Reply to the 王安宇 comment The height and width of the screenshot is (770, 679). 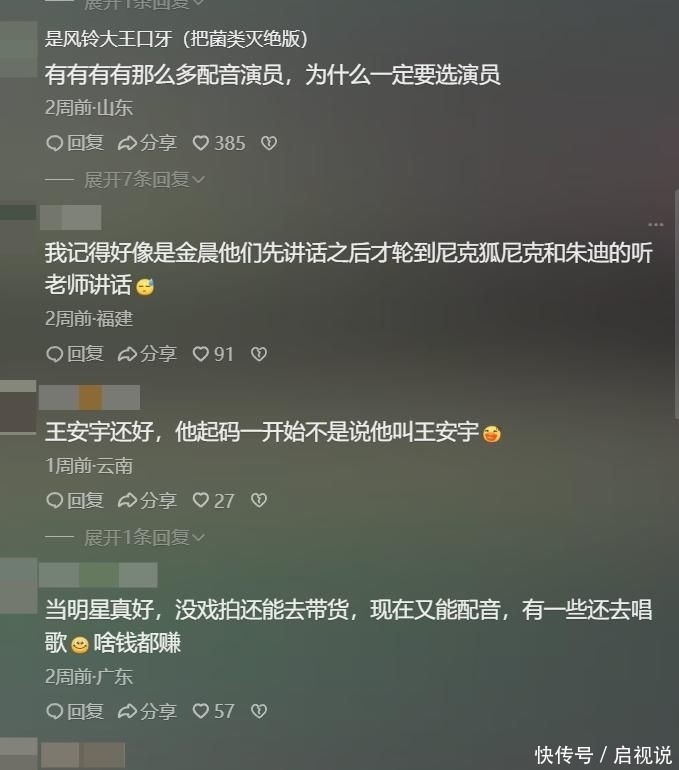tap(74, 500)
